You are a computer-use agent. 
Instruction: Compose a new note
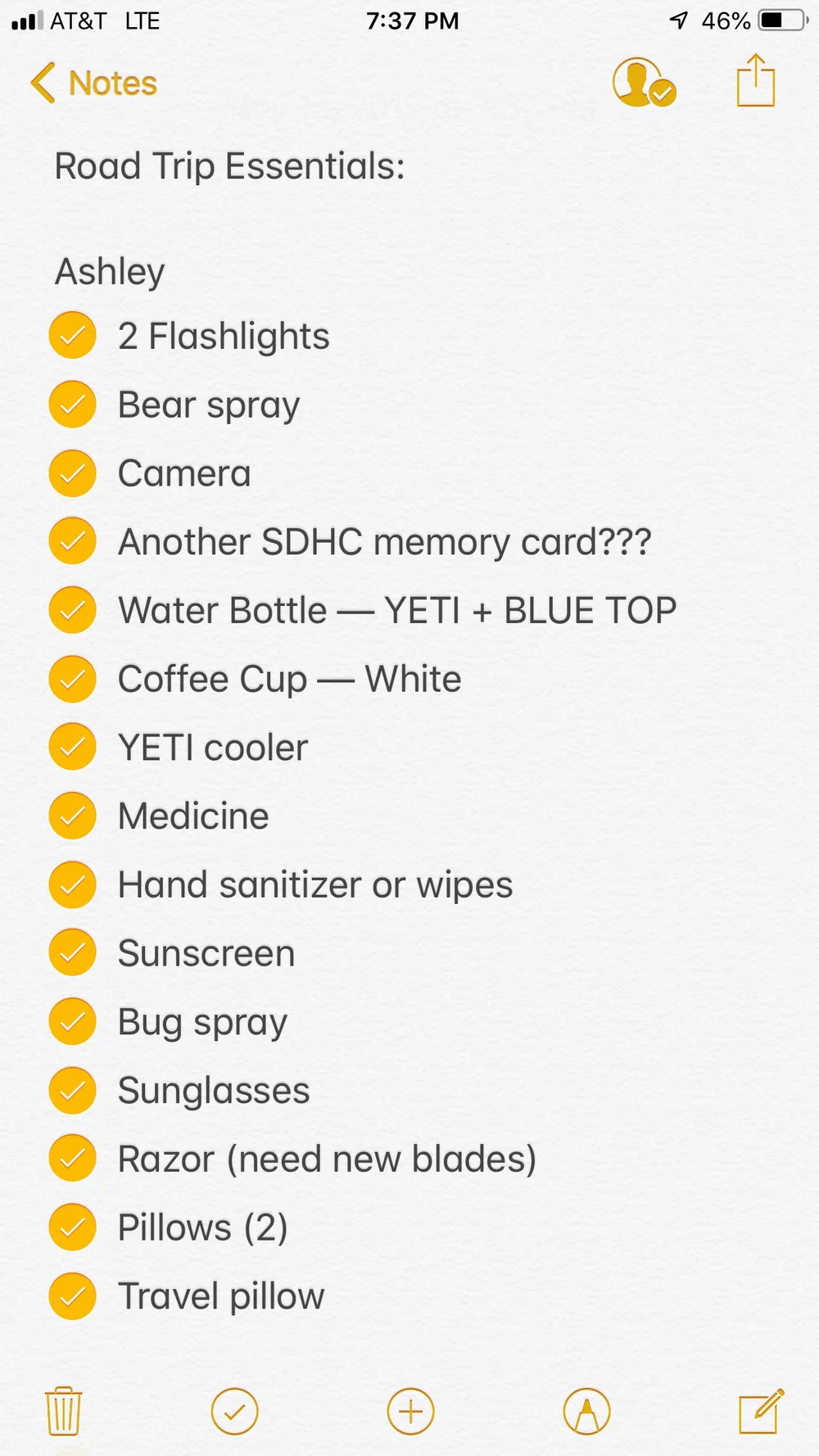click(x=761, y=1411)
